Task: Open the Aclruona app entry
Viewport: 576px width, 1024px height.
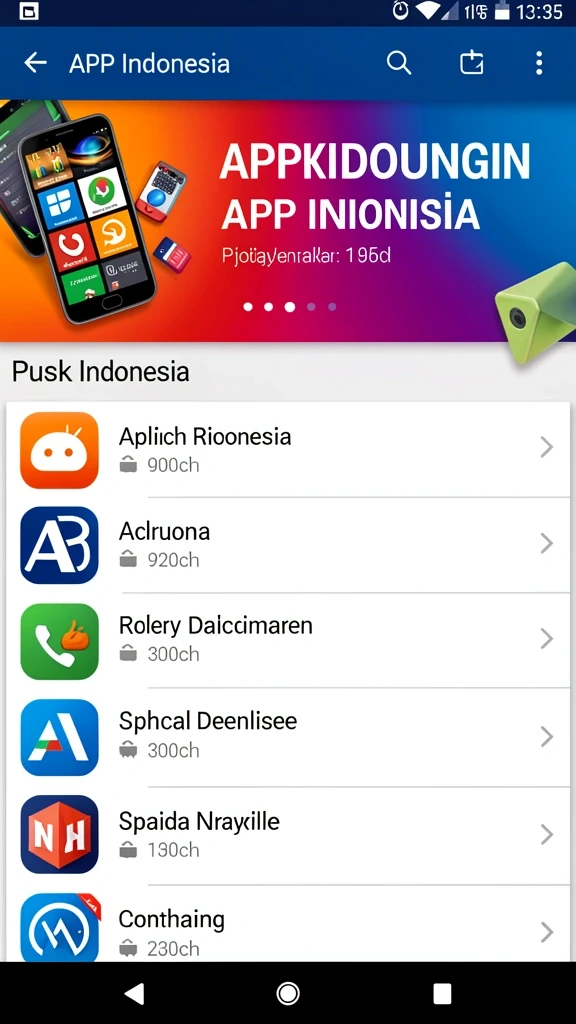Action: point(288,545)
